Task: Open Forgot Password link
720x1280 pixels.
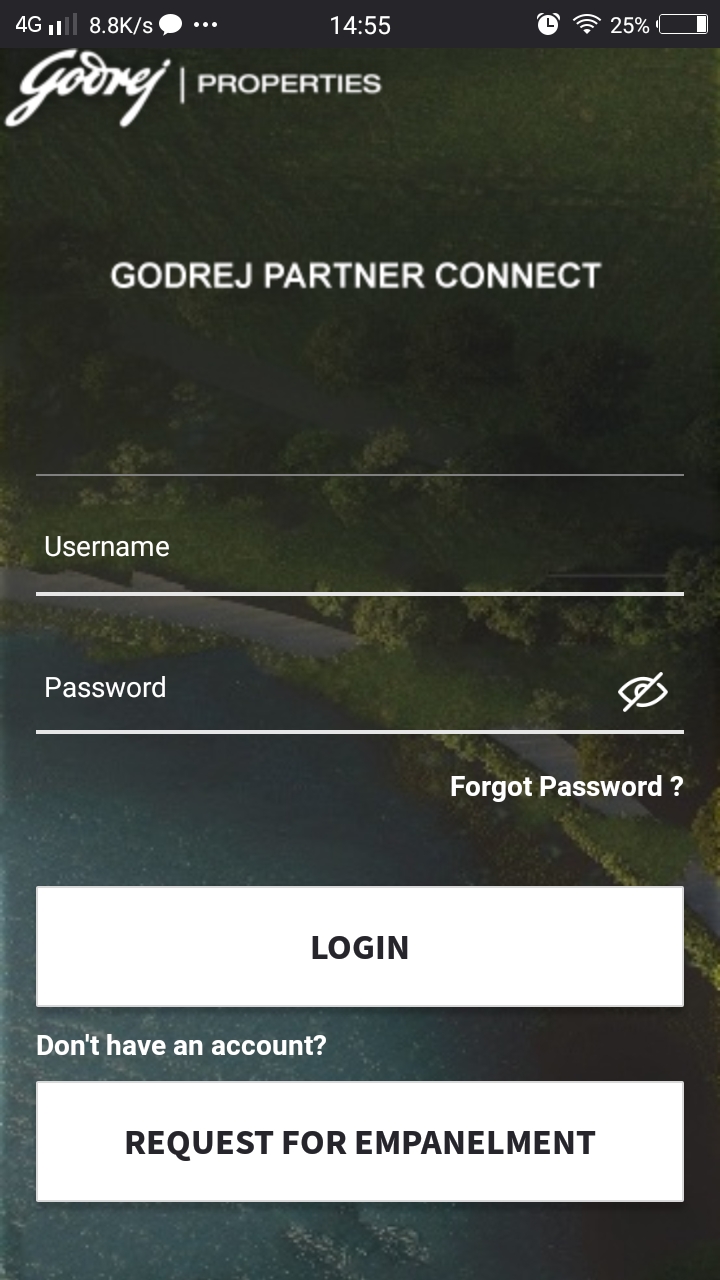Action: pos(566,787)
